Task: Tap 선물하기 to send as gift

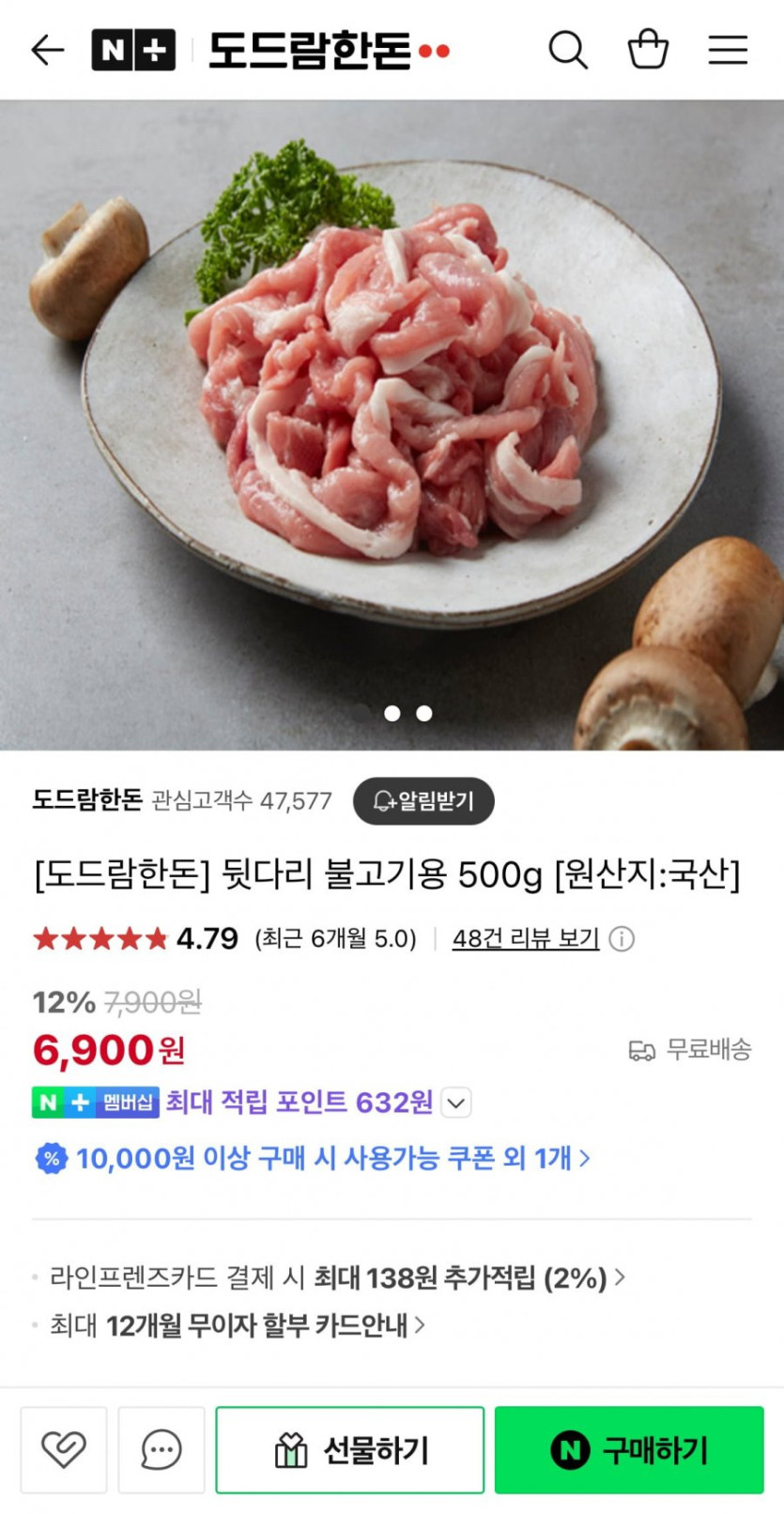Action: [x=350, y=1450]
